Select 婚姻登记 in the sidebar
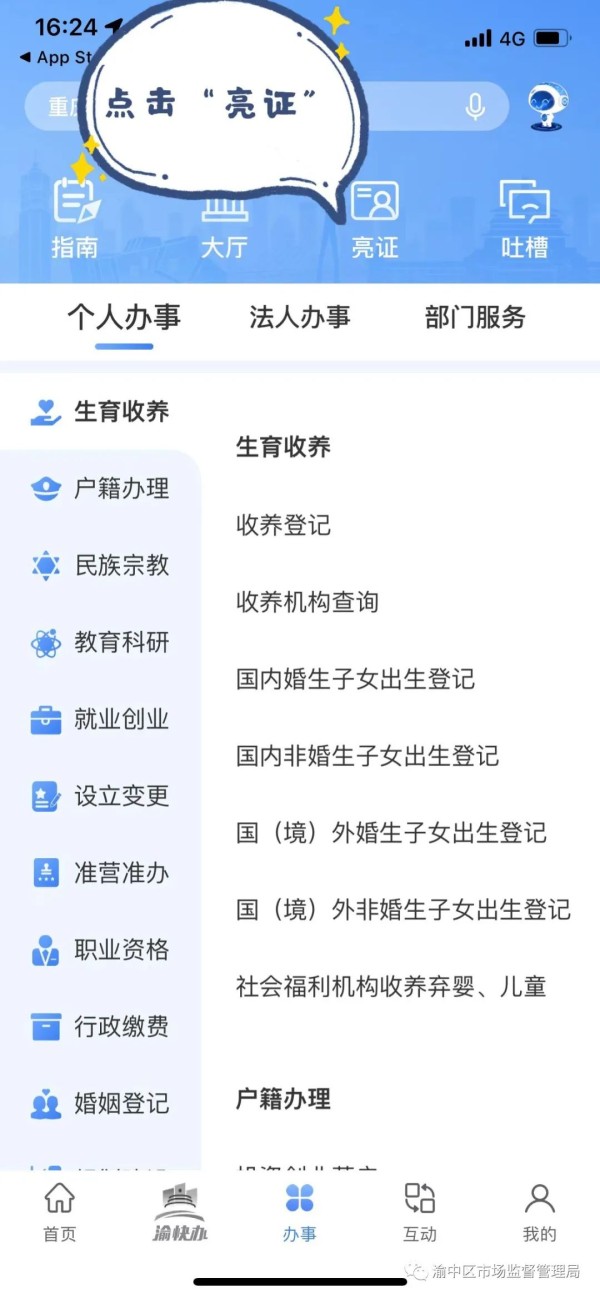Viewport: 600px width, 1298px height. [x=100, y=1105]
